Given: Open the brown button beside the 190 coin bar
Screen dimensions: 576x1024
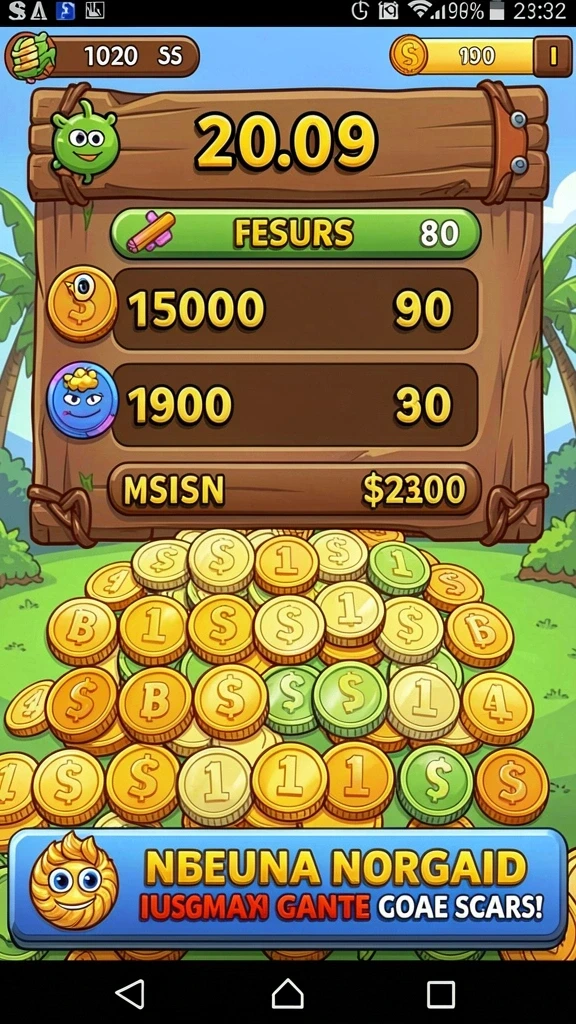Looking at the screenshot, I should (x=552, y=56).
